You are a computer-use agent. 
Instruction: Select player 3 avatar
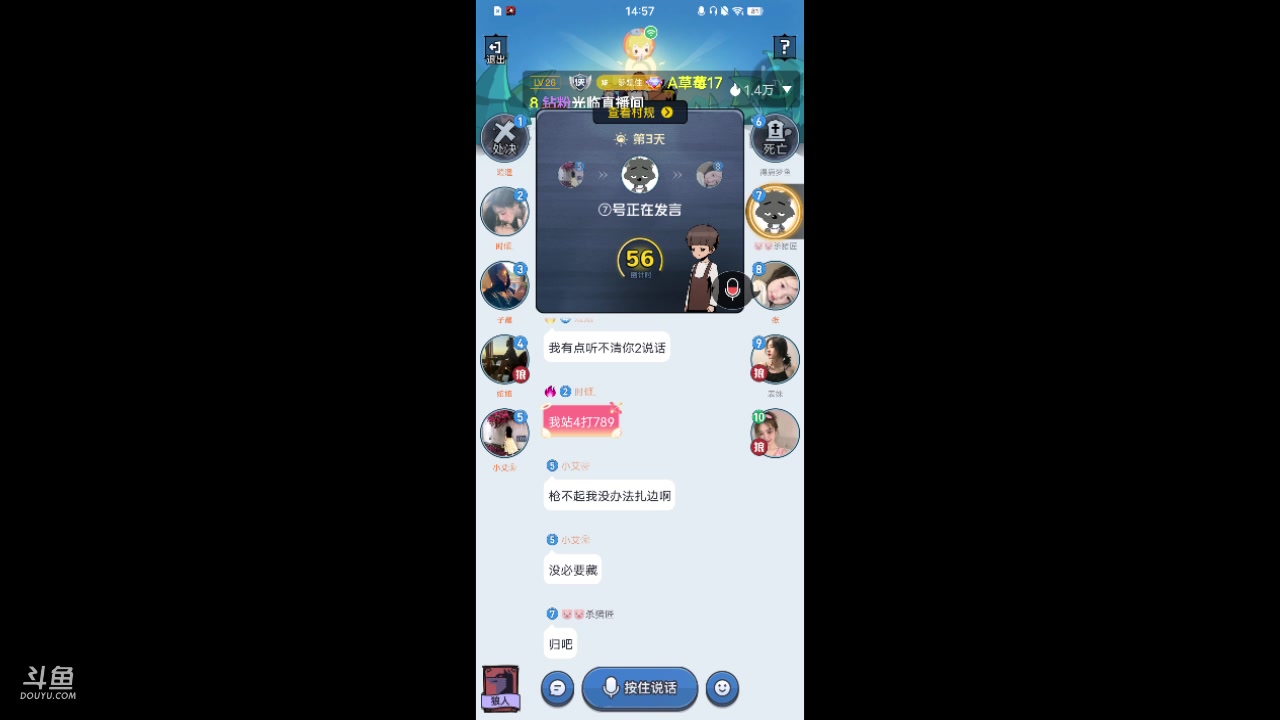coord(504,286)
